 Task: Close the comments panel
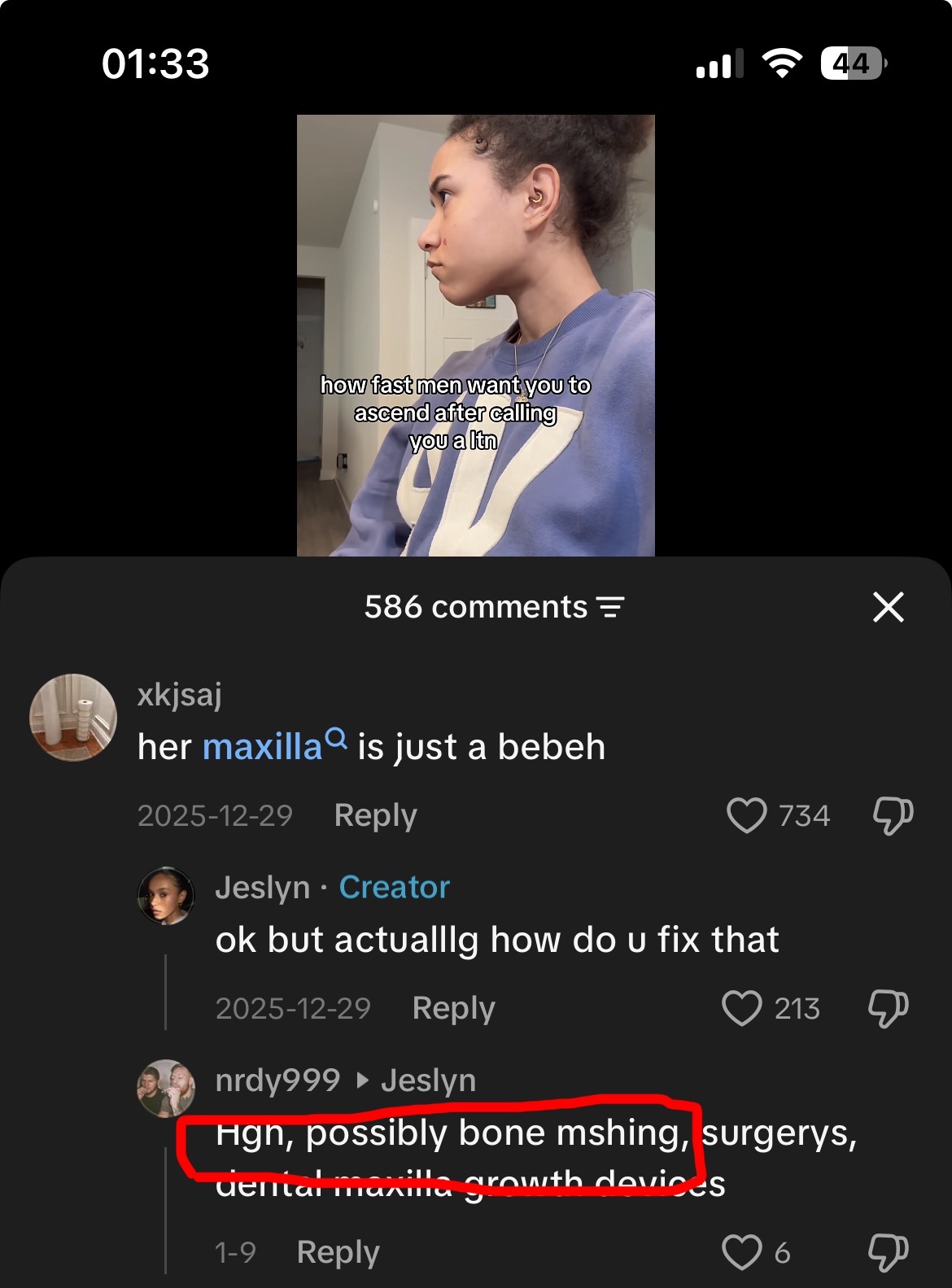[x=888, y=607]
